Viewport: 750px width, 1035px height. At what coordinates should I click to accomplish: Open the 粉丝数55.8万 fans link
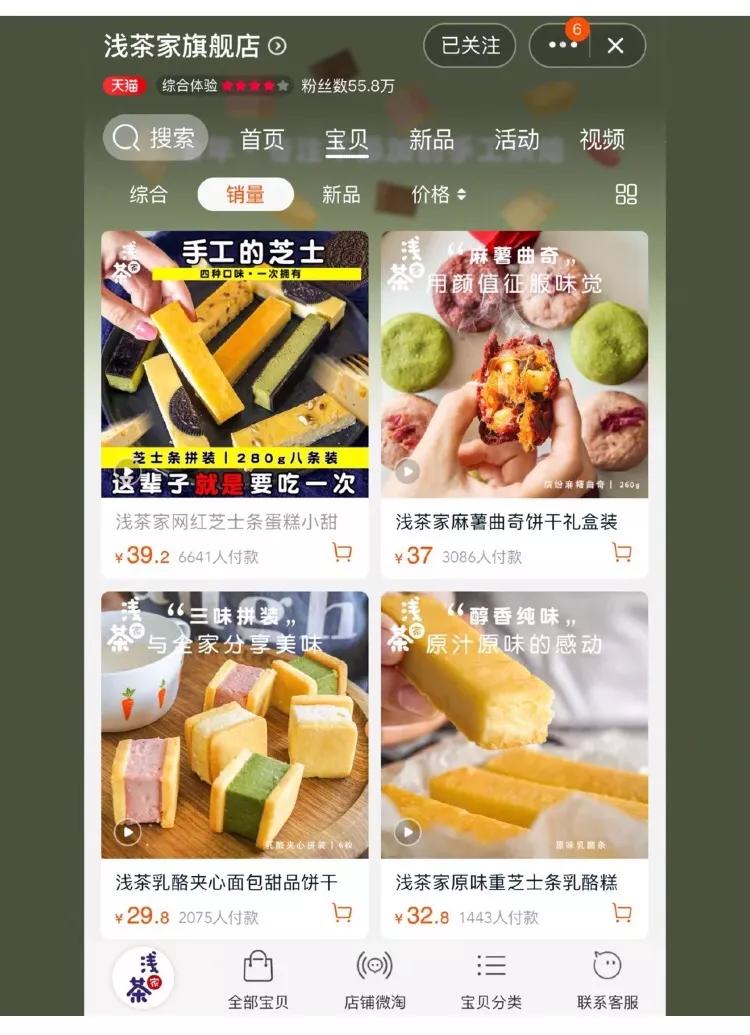[x=347, y=85]
